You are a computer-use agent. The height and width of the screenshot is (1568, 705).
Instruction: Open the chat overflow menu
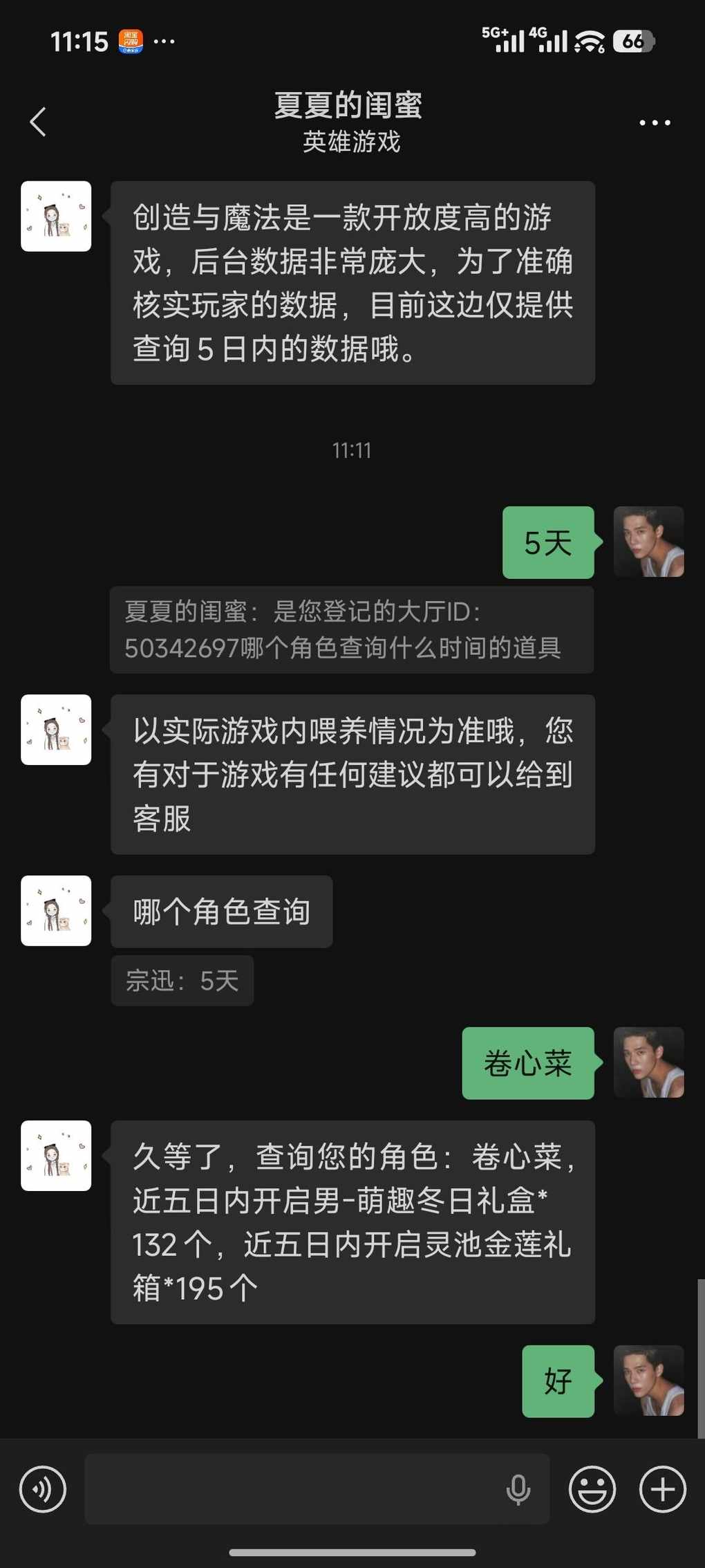coord(654,123)
